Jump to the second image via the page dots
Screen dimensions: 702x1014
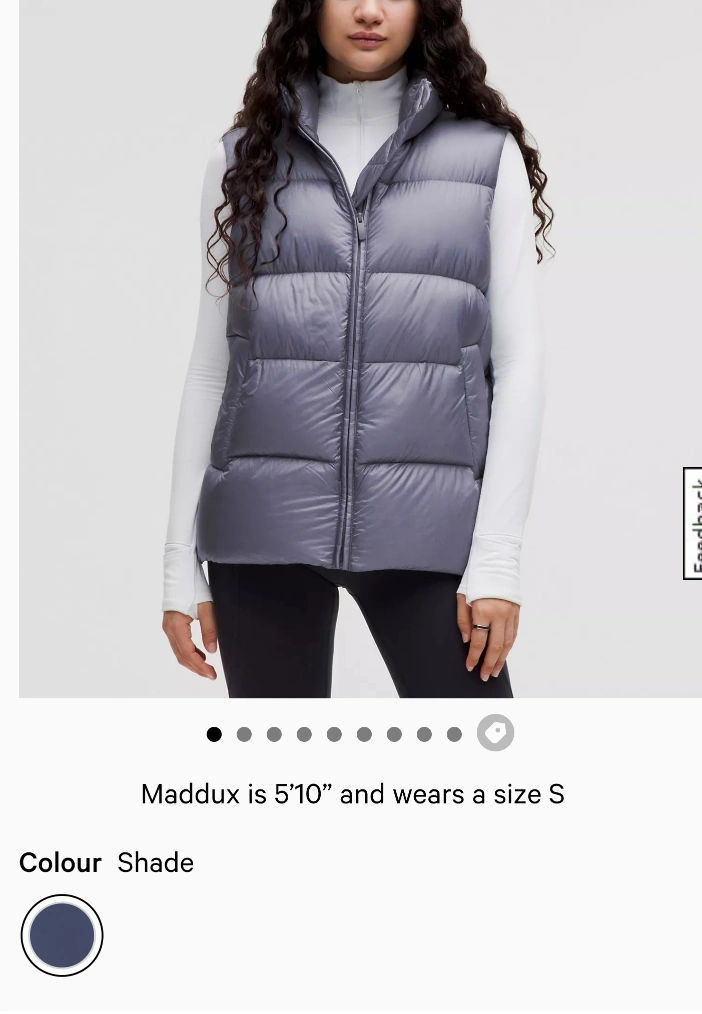pyautogui.click(x=244, y=734)
